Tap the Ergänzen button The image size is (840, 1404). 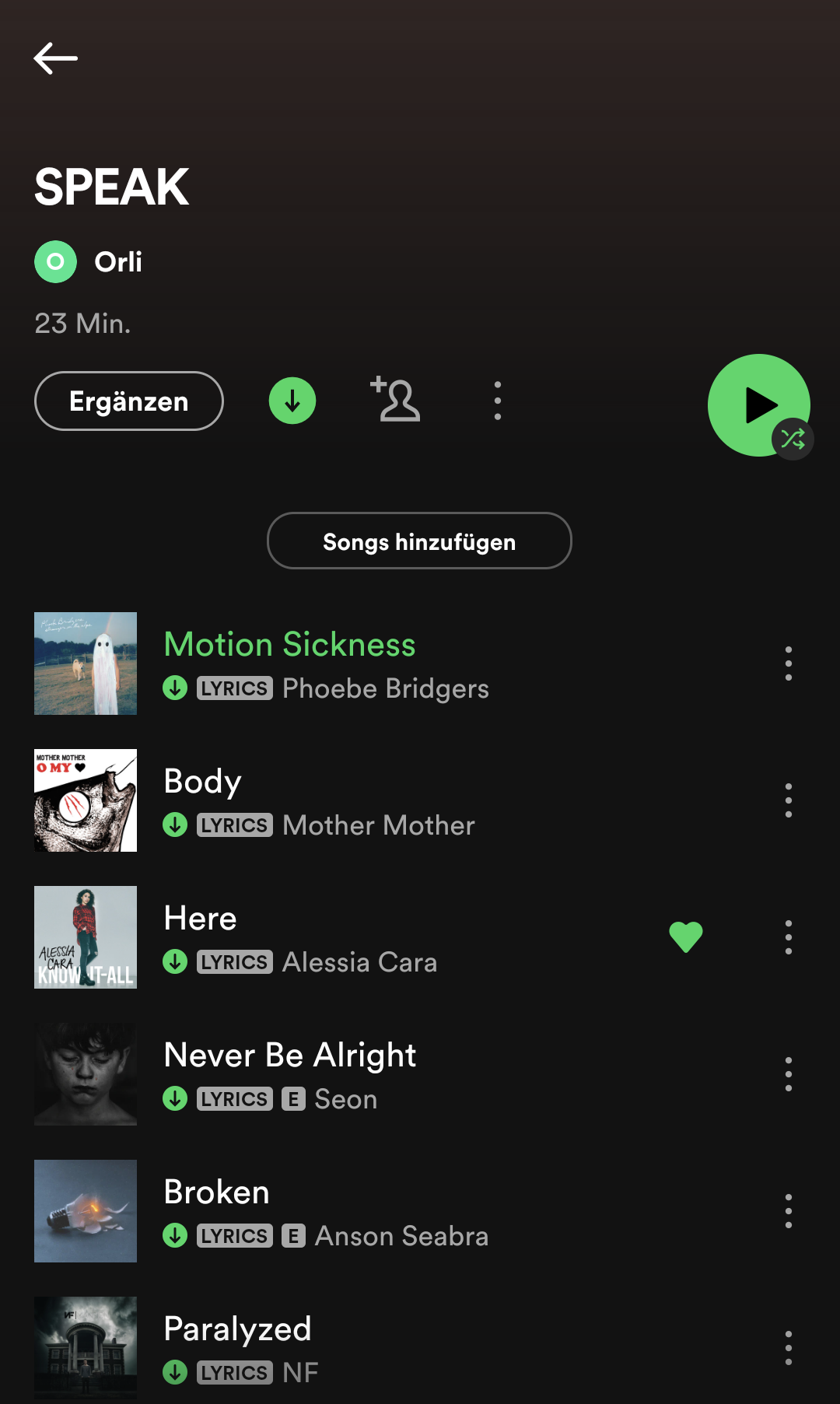129,401
